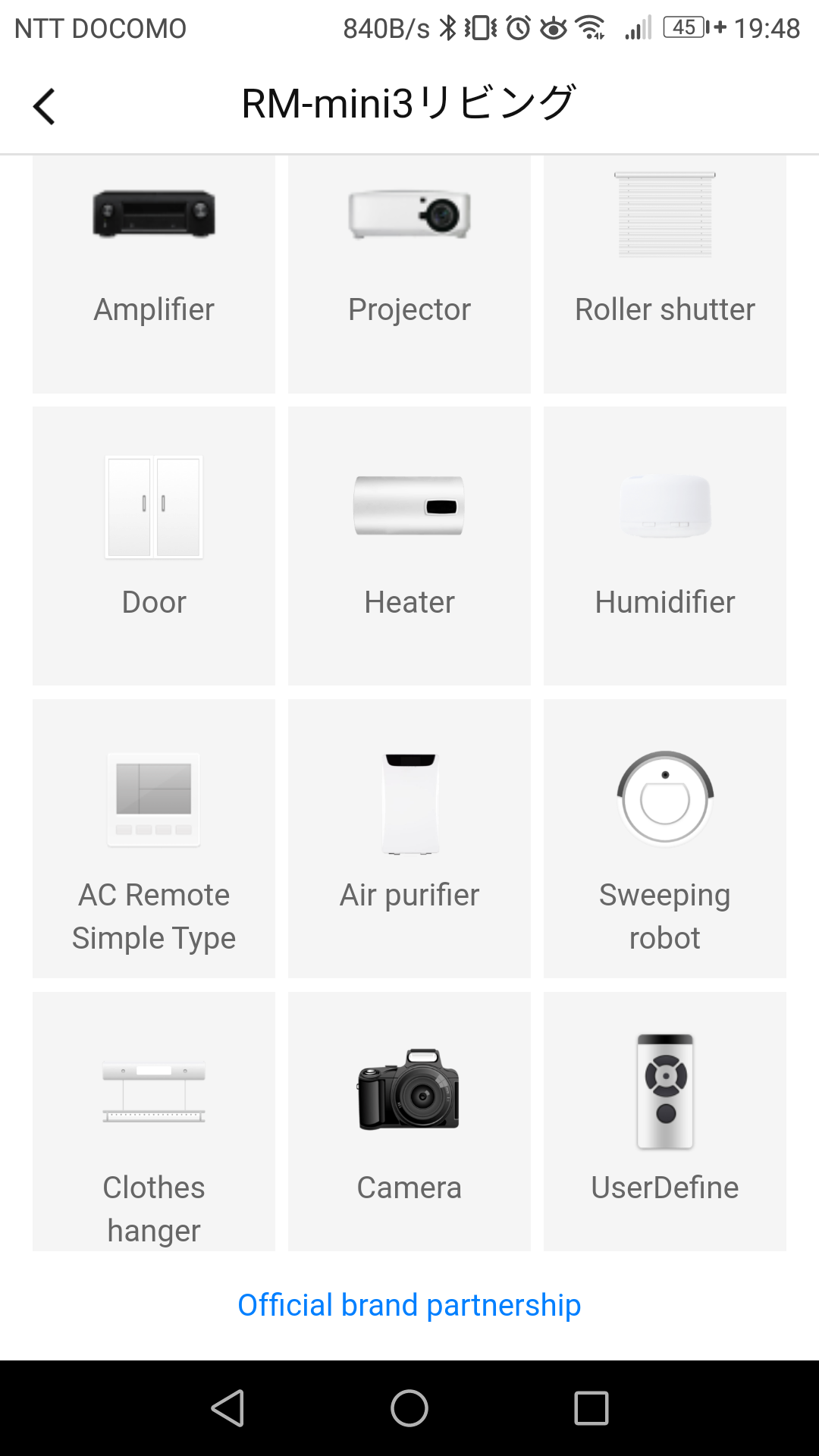Viewport: 819px width, 1456px height.
Task: Choose the Sweeping robot device
Action: 665,839
